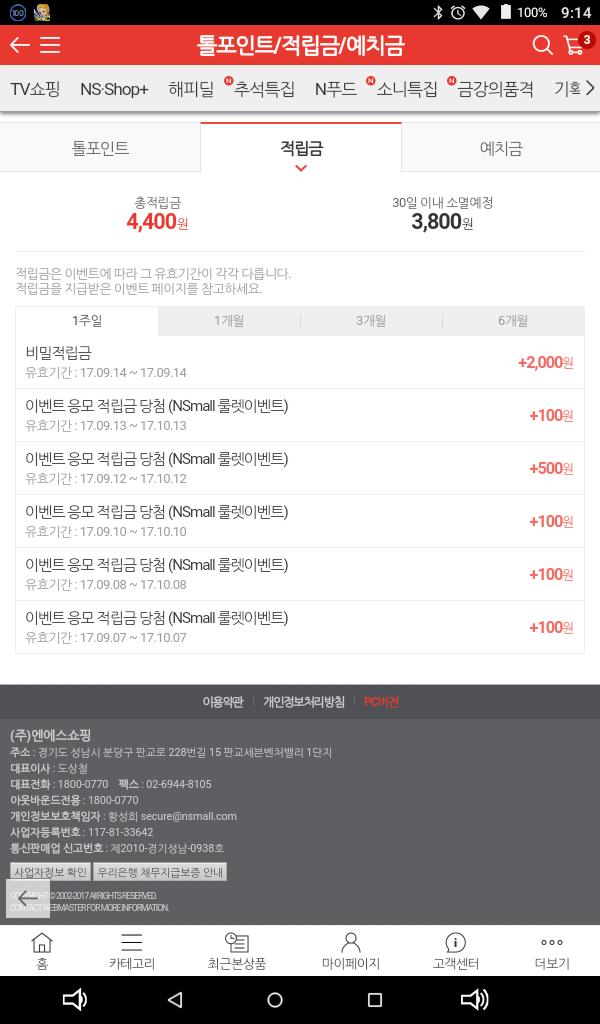Screen dimensions: 600x1024
Task: Open the TV쇼핑 category
Action: point(35,89)
